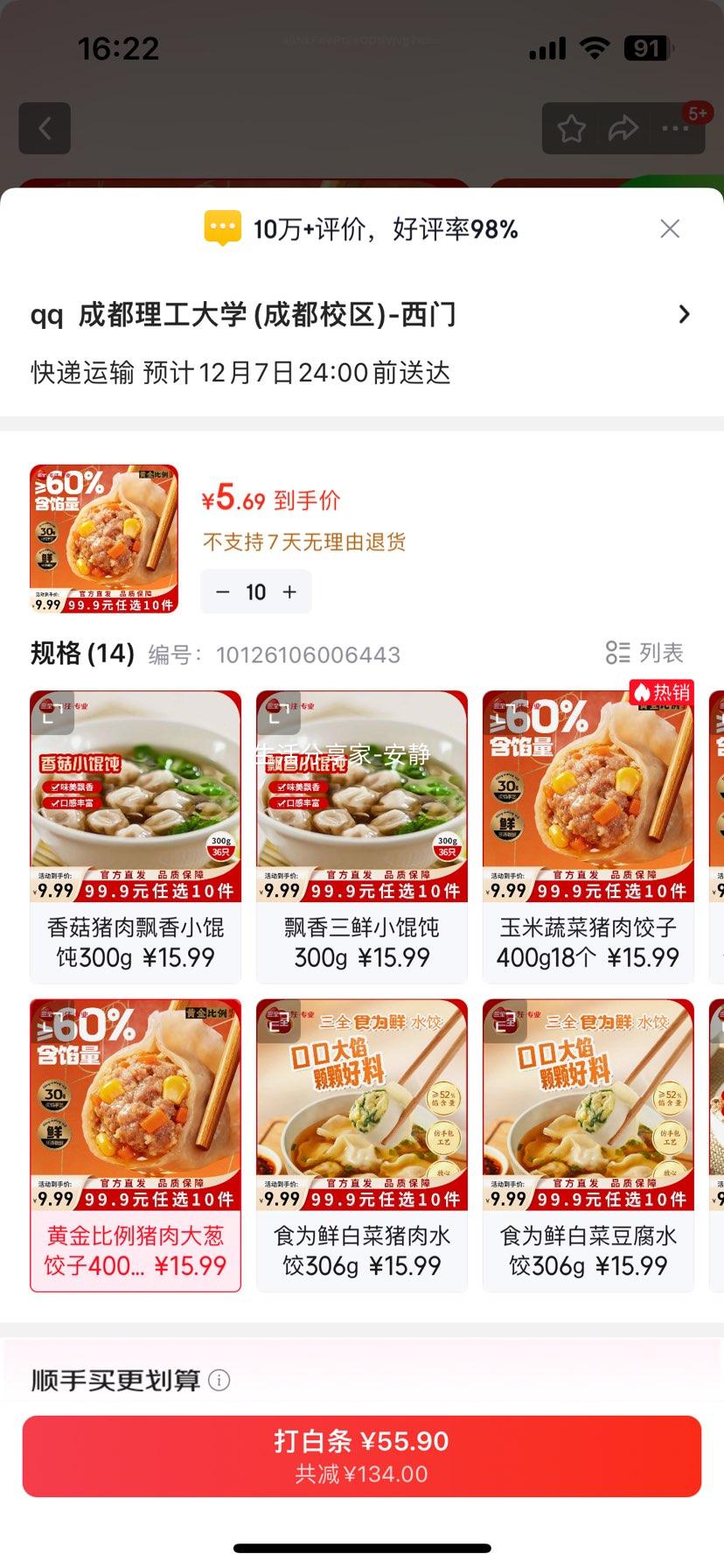Edit the quantity value showing 10

point(255,591)
